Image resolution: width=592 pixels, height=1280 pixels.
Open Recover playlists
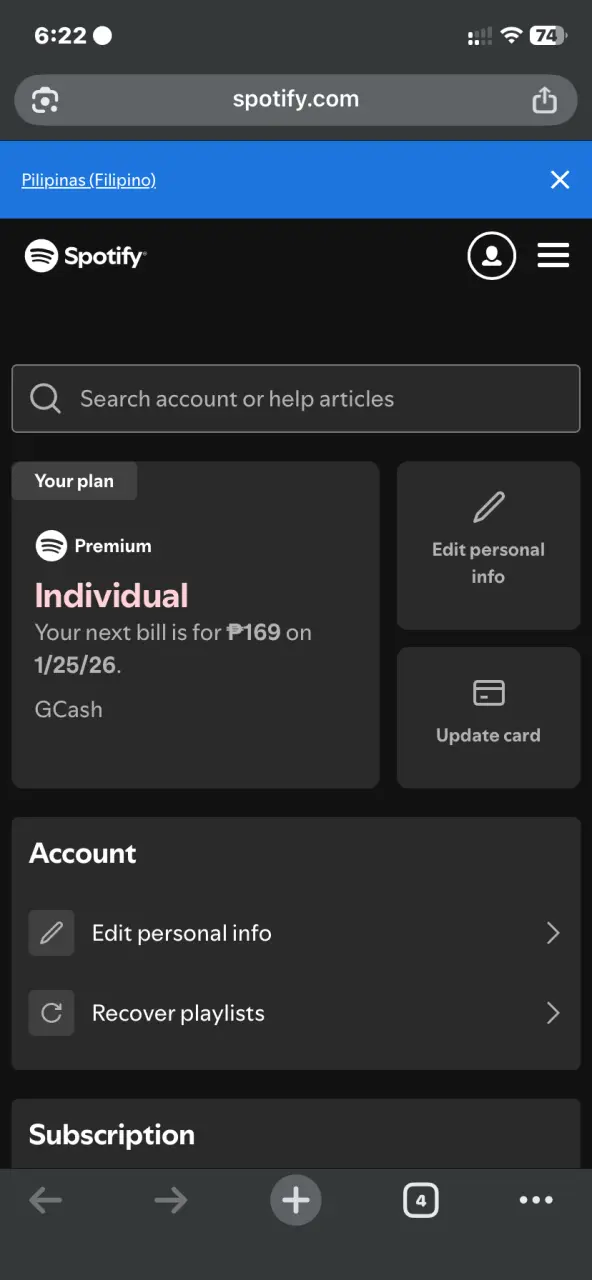(x=296, y=1013)
